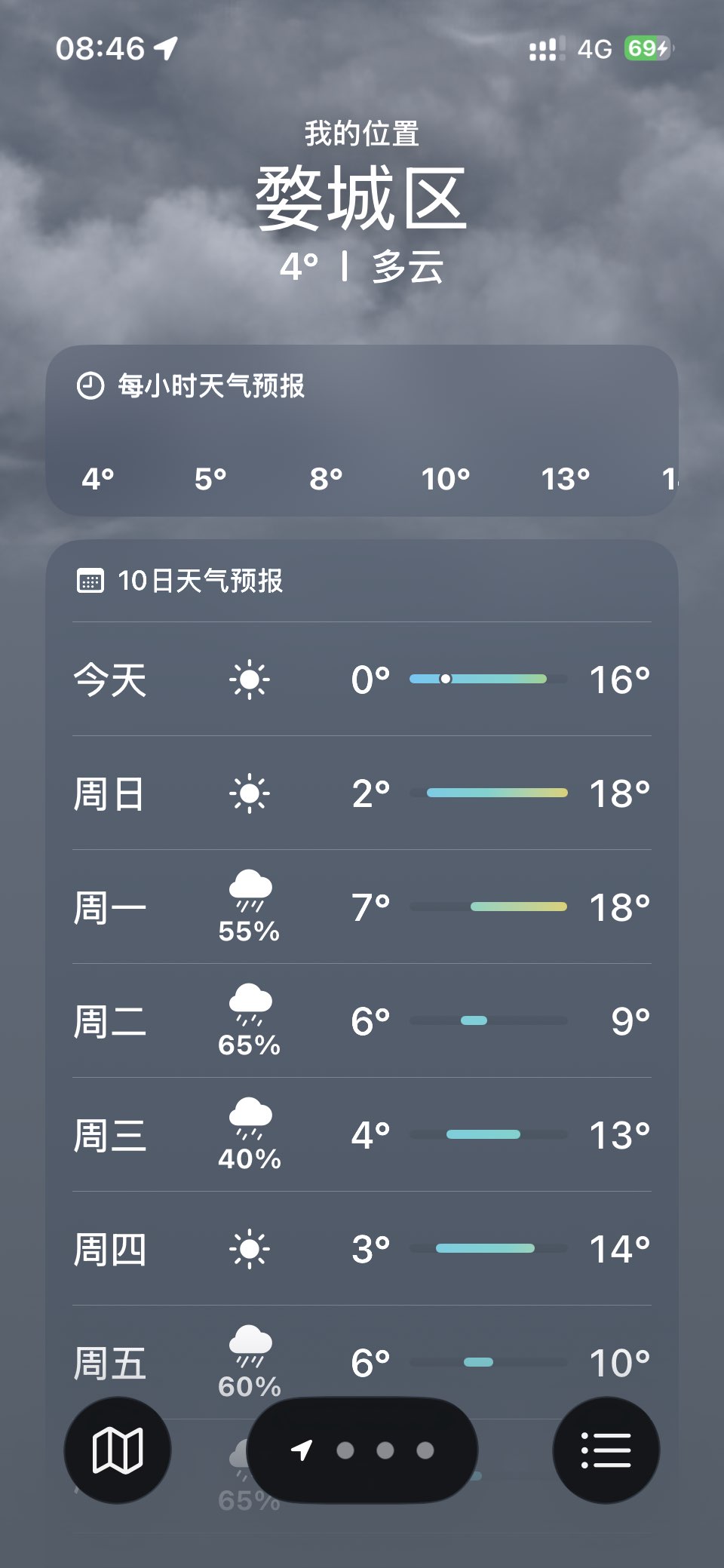Tap the location page indicator
This screenshot has width=724, height=1568.
[x=362, y=1450]
